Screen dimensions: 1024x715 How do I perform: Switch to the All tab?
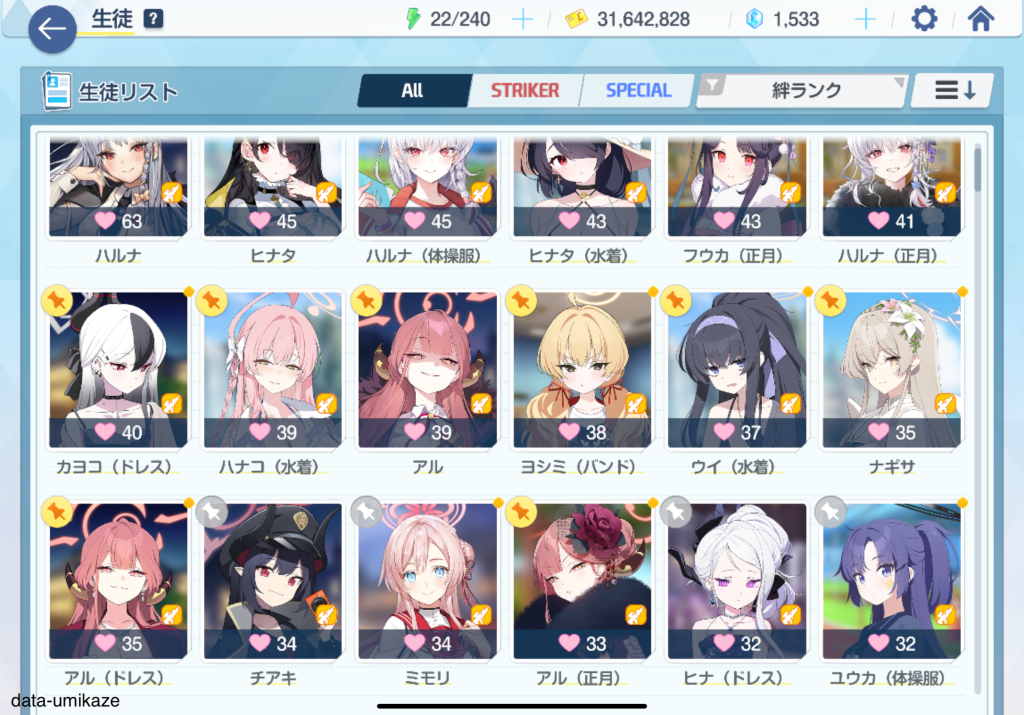(412, 90)
